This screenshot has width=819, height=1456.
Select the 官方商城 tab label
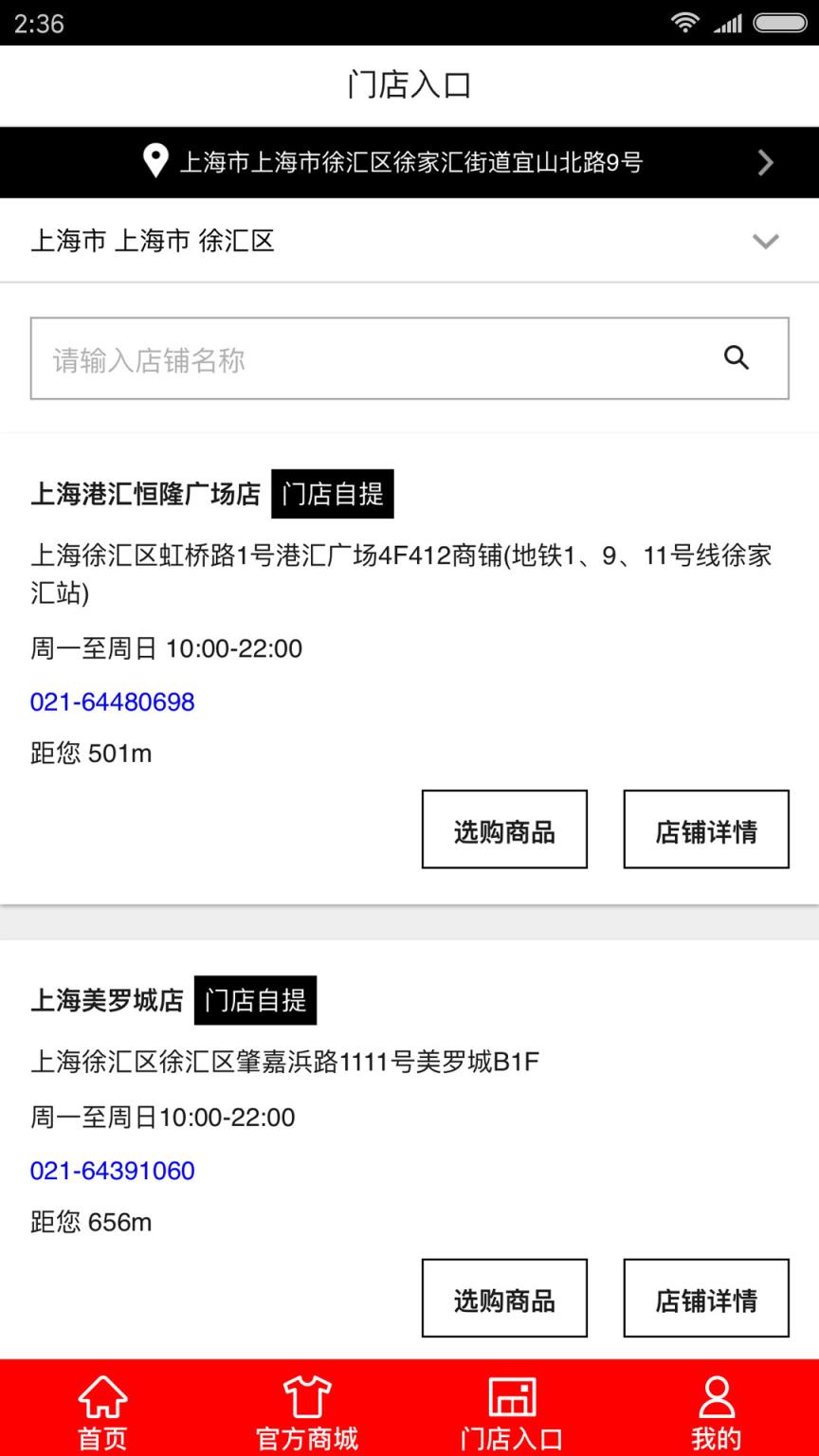point(305,1439)
